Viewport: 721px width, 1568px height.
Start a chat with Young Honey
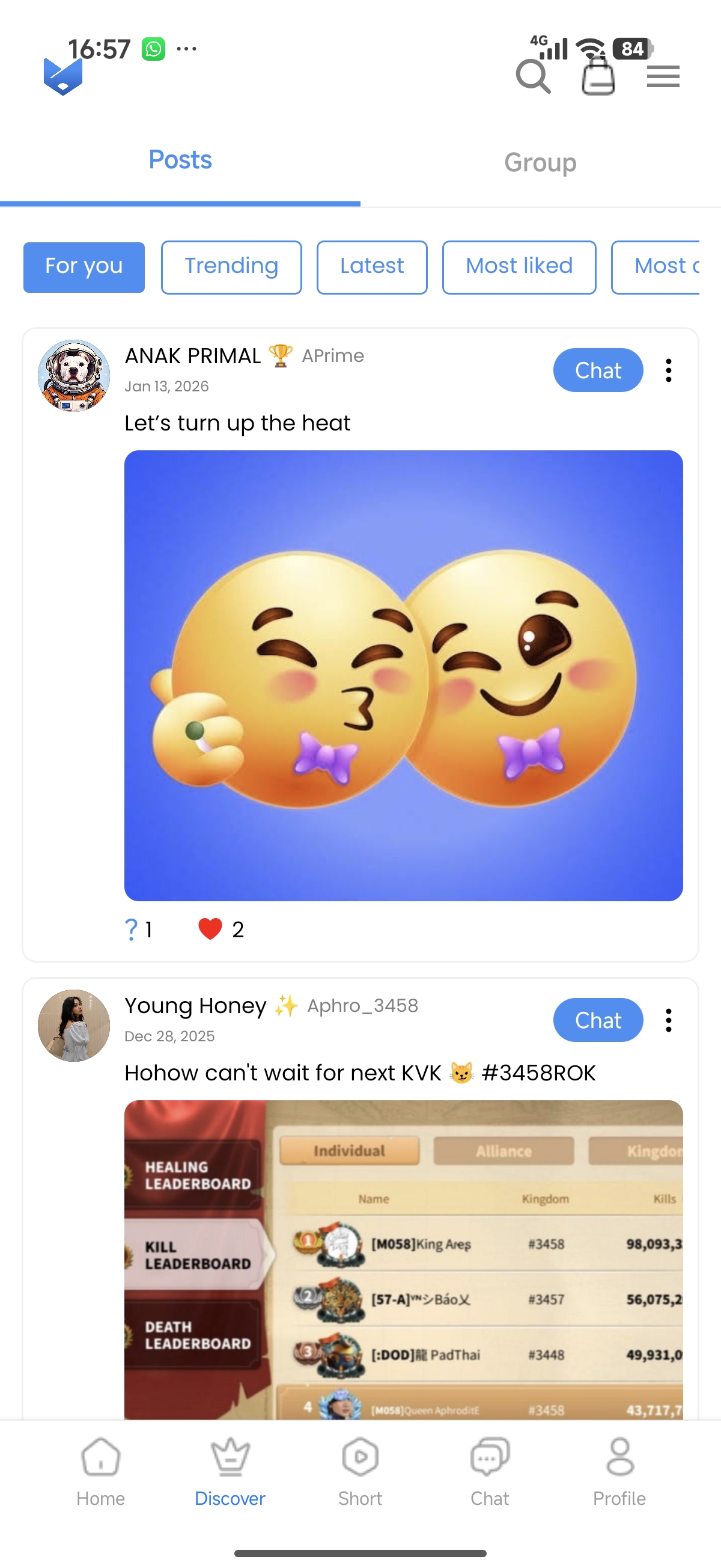point(597,1020)
